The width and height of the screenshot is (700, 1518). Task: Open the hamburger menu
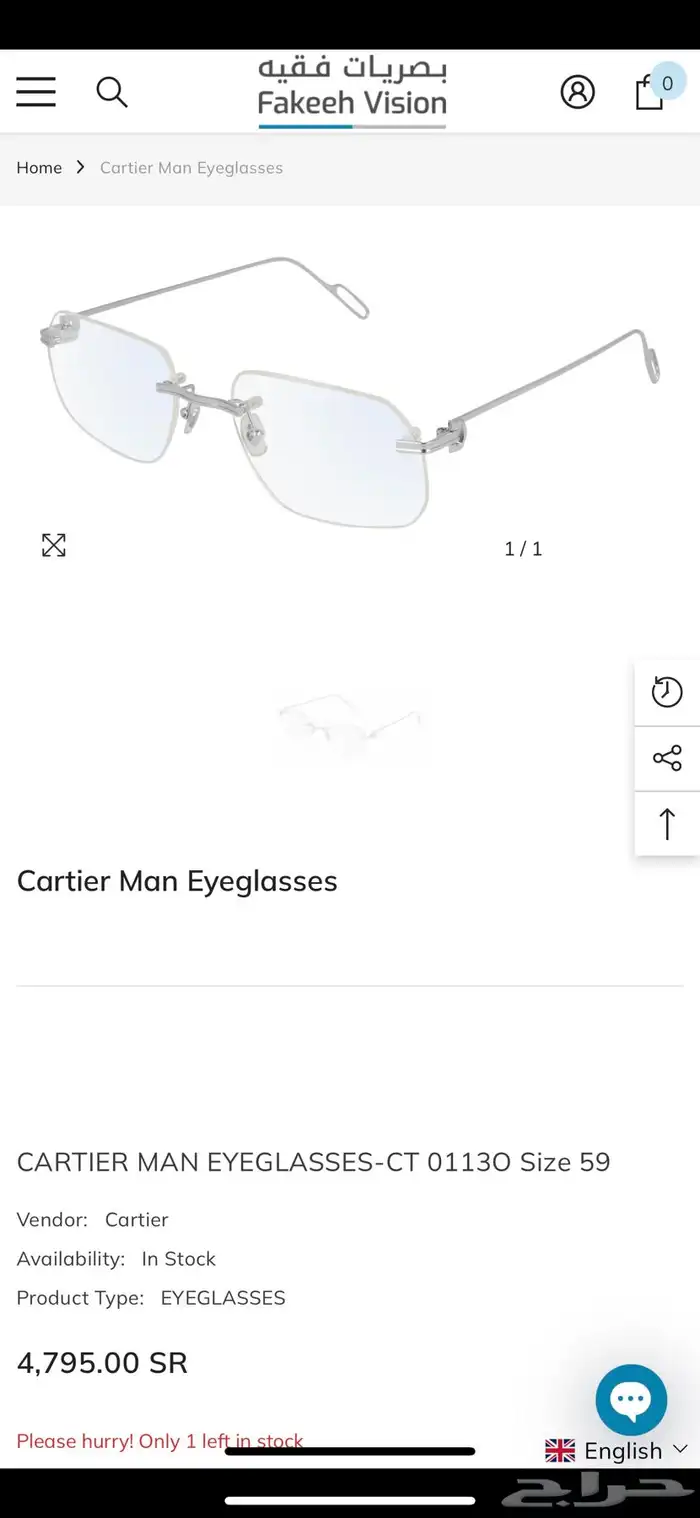pyautogui.click(x=36, y=92)
